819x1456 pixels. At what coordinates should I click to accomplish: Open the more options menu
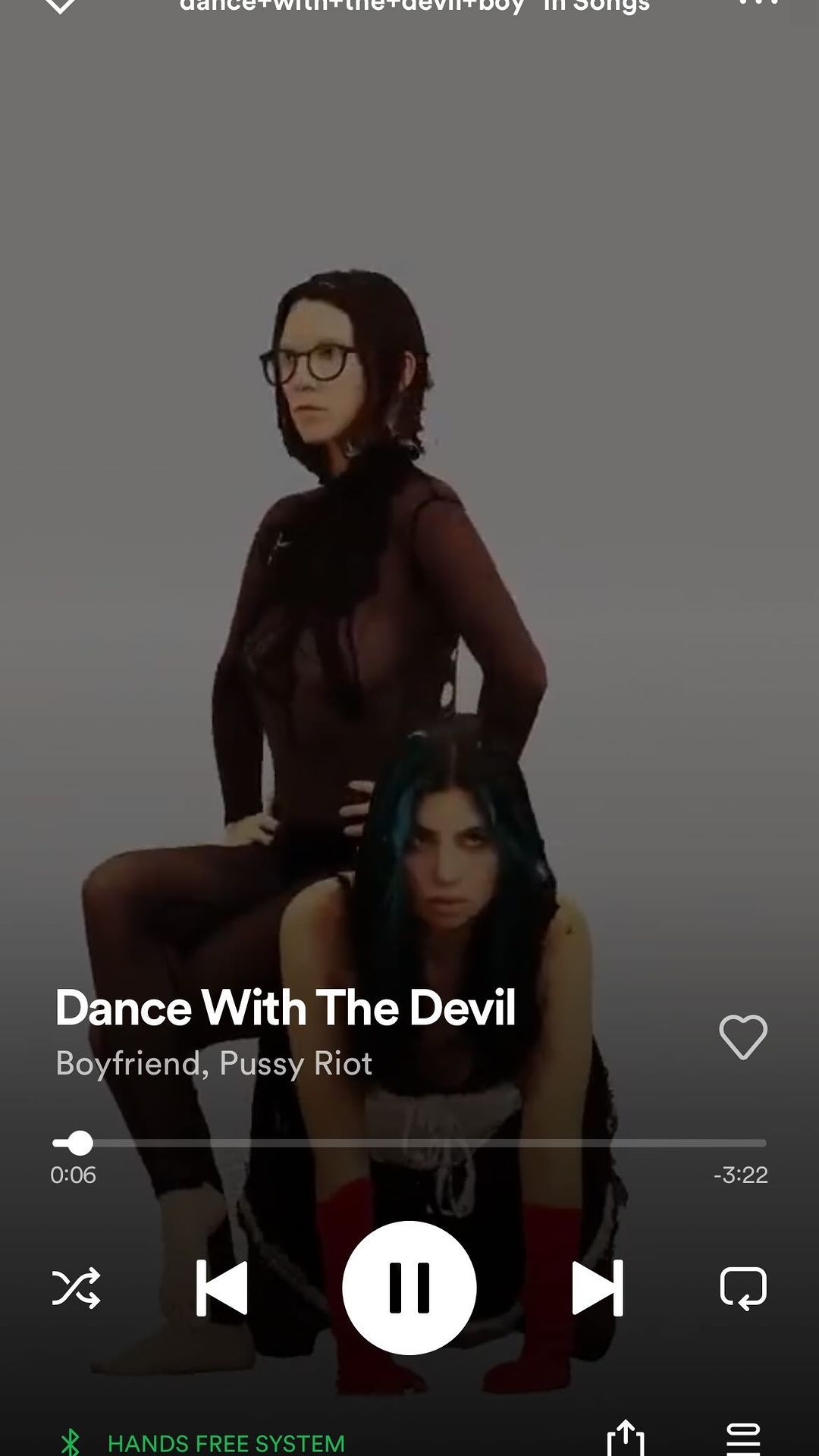[758, 4]
